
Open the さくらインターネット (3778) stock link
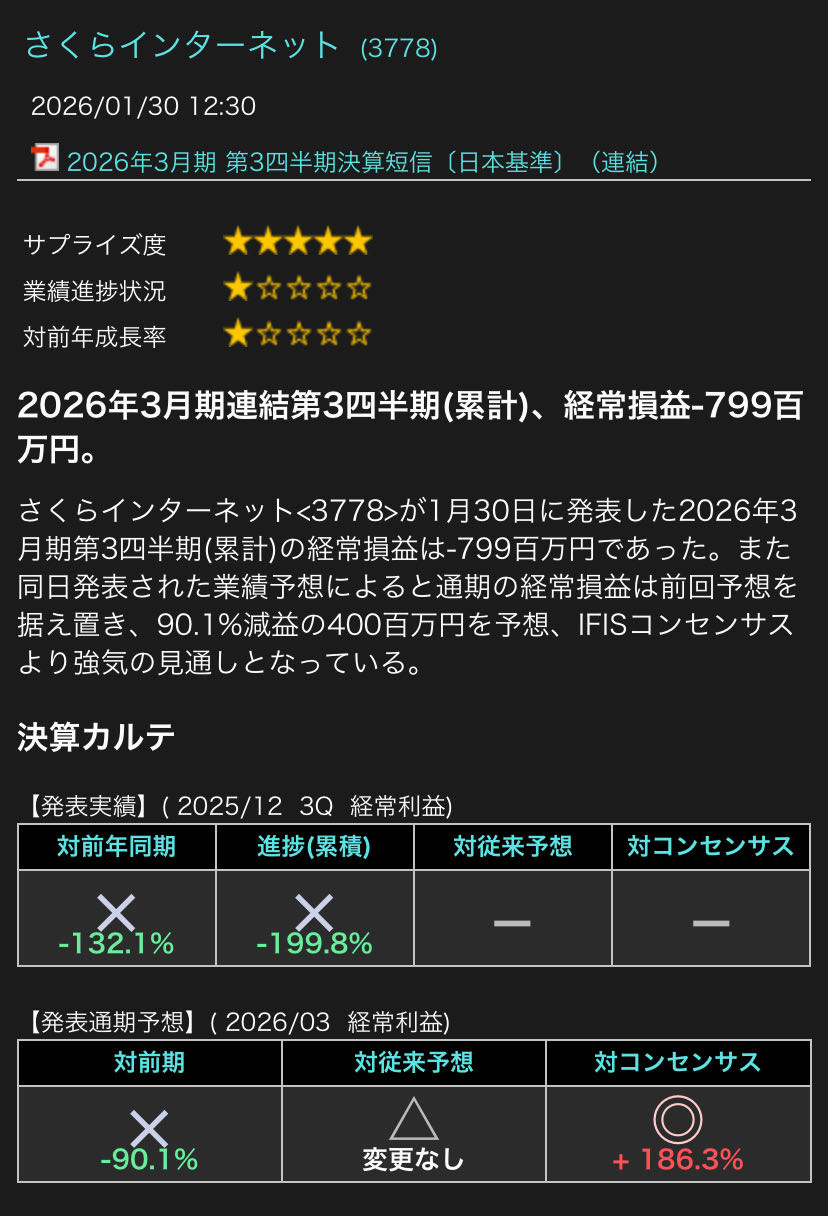(183, 46)
